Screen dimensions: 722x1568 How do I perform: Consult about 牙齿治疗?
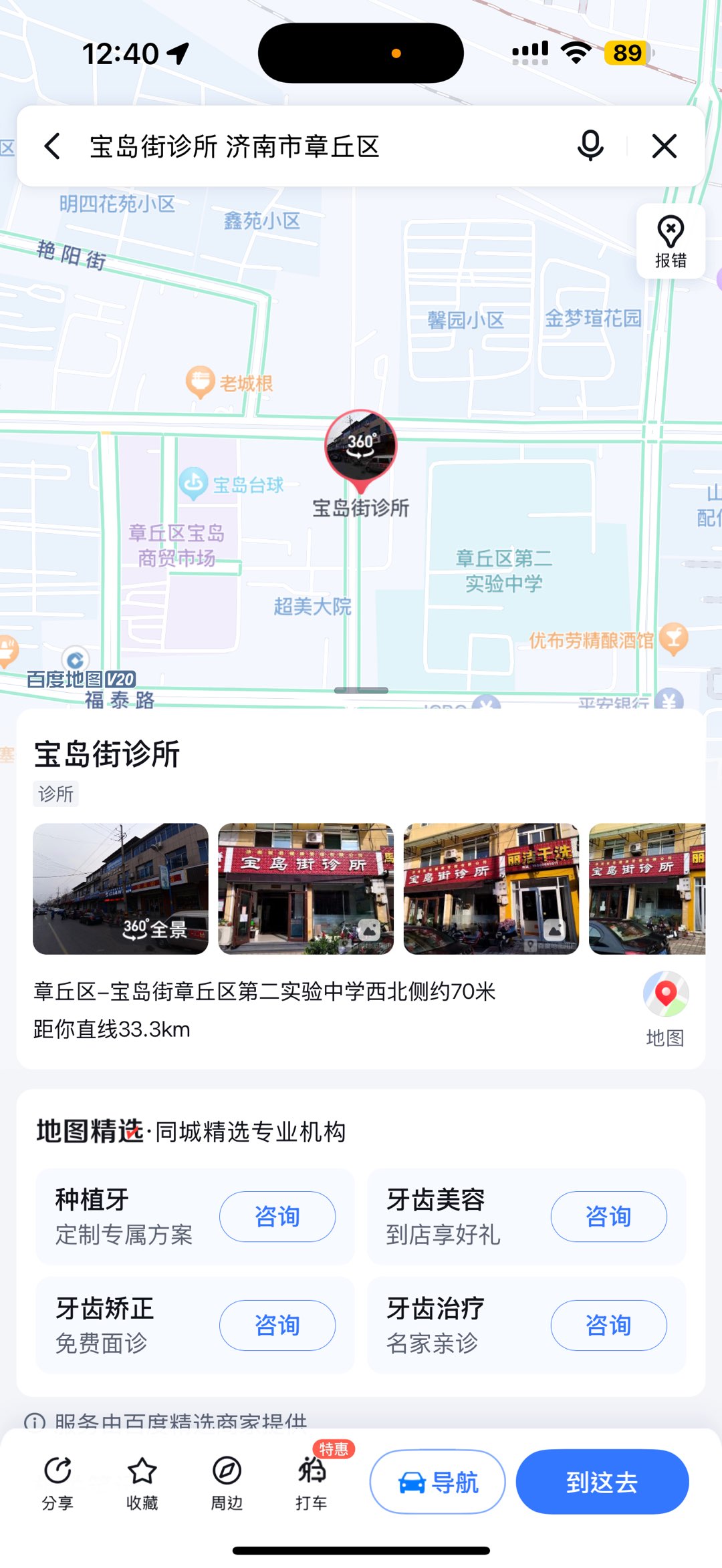coord(608,1325)
